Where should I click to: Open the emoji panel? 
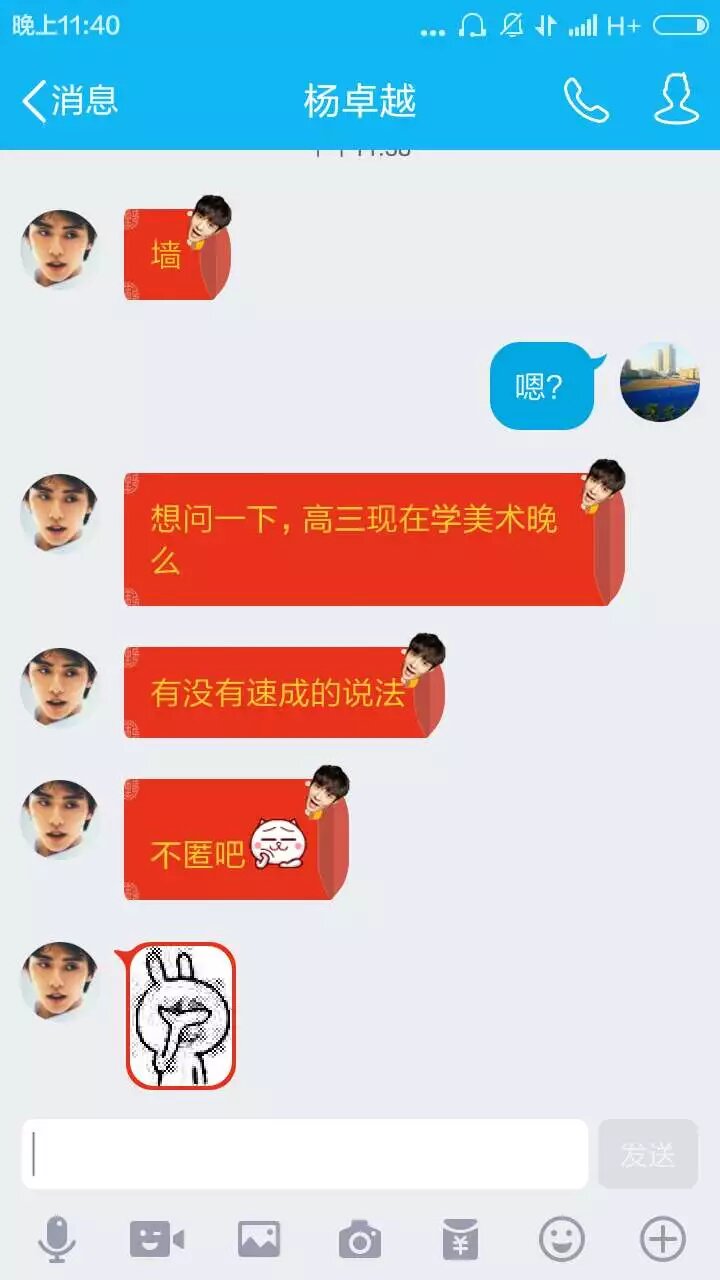point(562,1240)
